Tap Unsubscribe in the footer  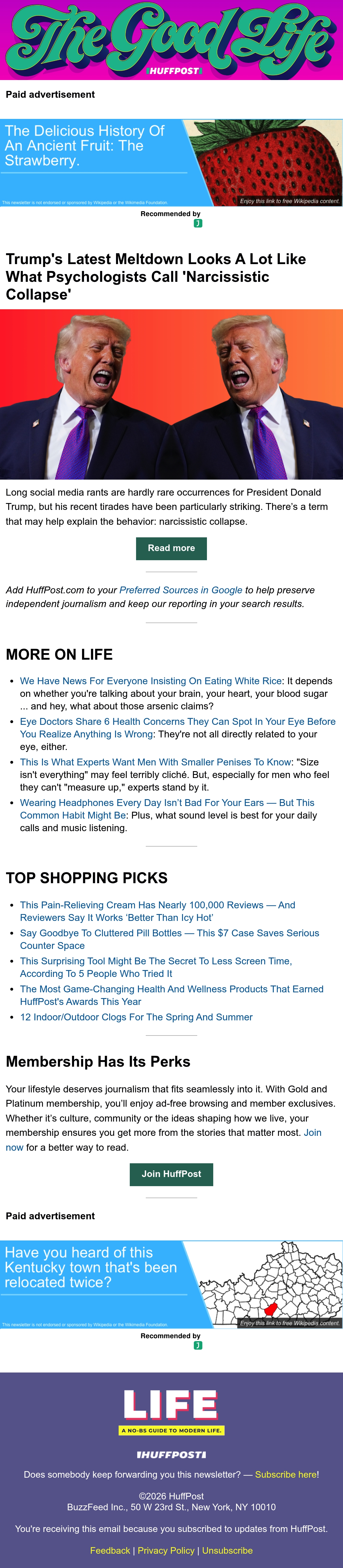click(x=227, y=1550)
